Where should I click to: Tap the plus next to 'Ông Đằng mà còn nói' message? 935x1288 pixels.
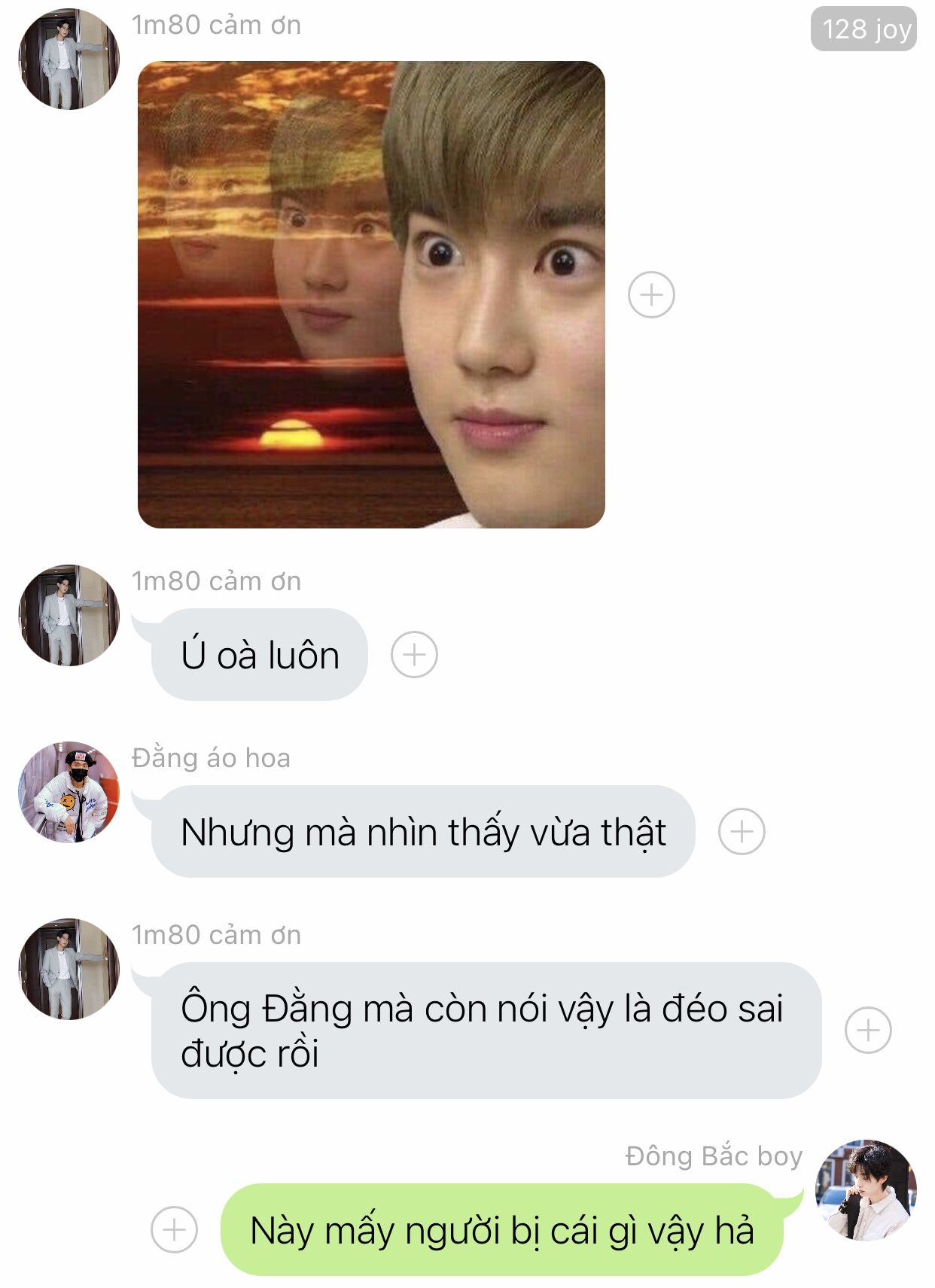(868, 1029)
